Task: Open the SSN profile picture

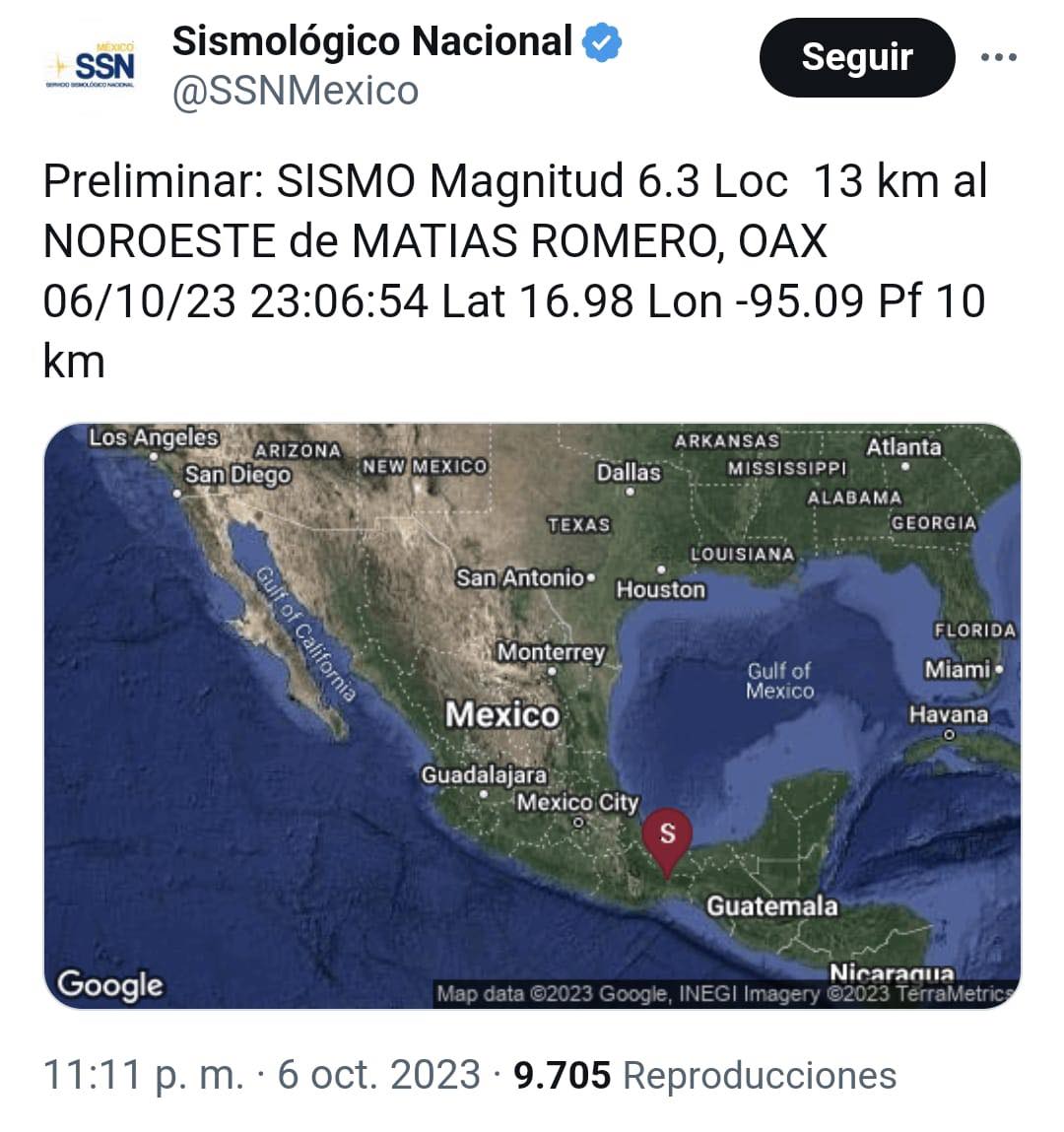Action: pos(91,66)
